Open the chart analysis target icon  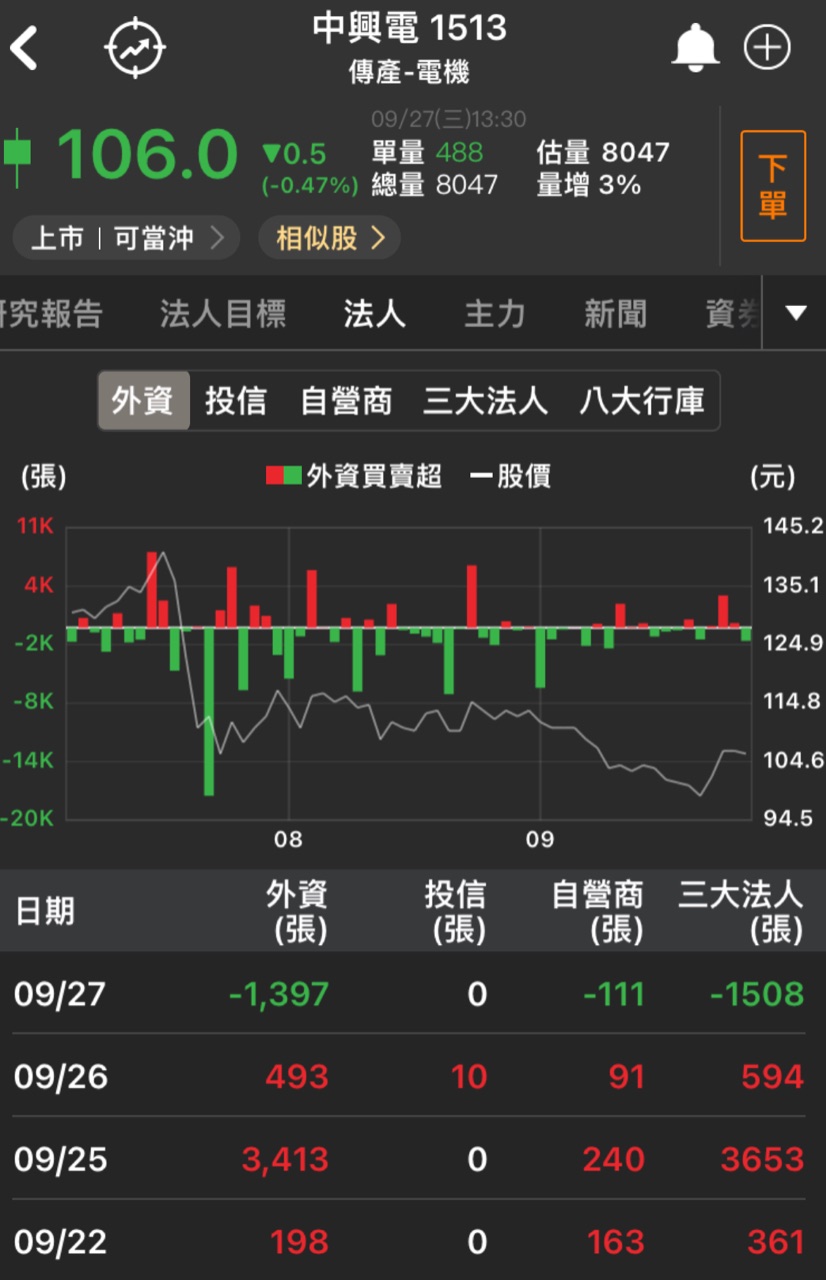[135, 48]
